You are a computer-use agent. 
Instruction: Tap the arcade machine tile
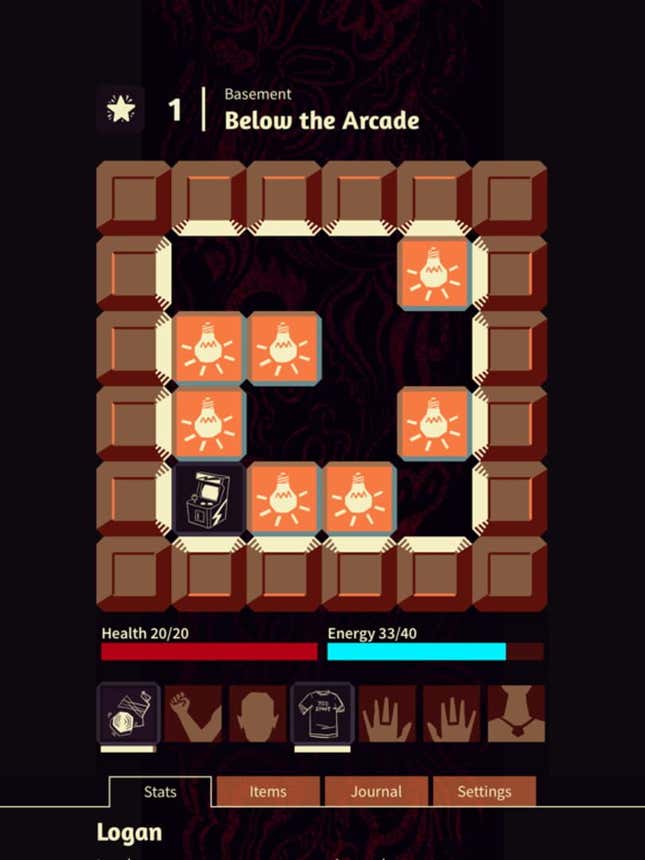(x=209, y=499)
